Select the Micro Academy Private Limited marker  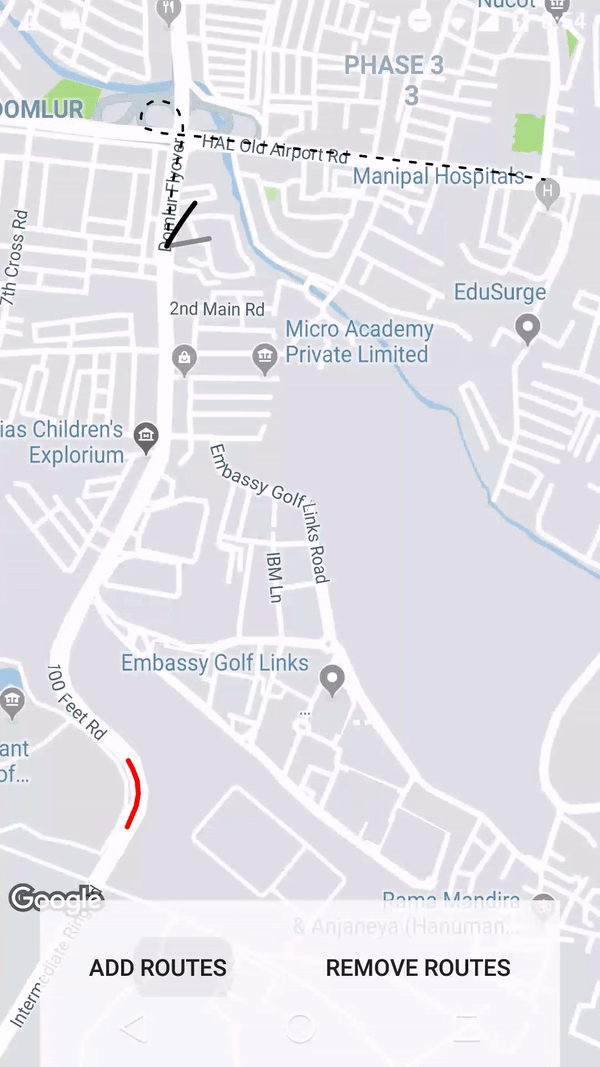[x=265, y=356]
